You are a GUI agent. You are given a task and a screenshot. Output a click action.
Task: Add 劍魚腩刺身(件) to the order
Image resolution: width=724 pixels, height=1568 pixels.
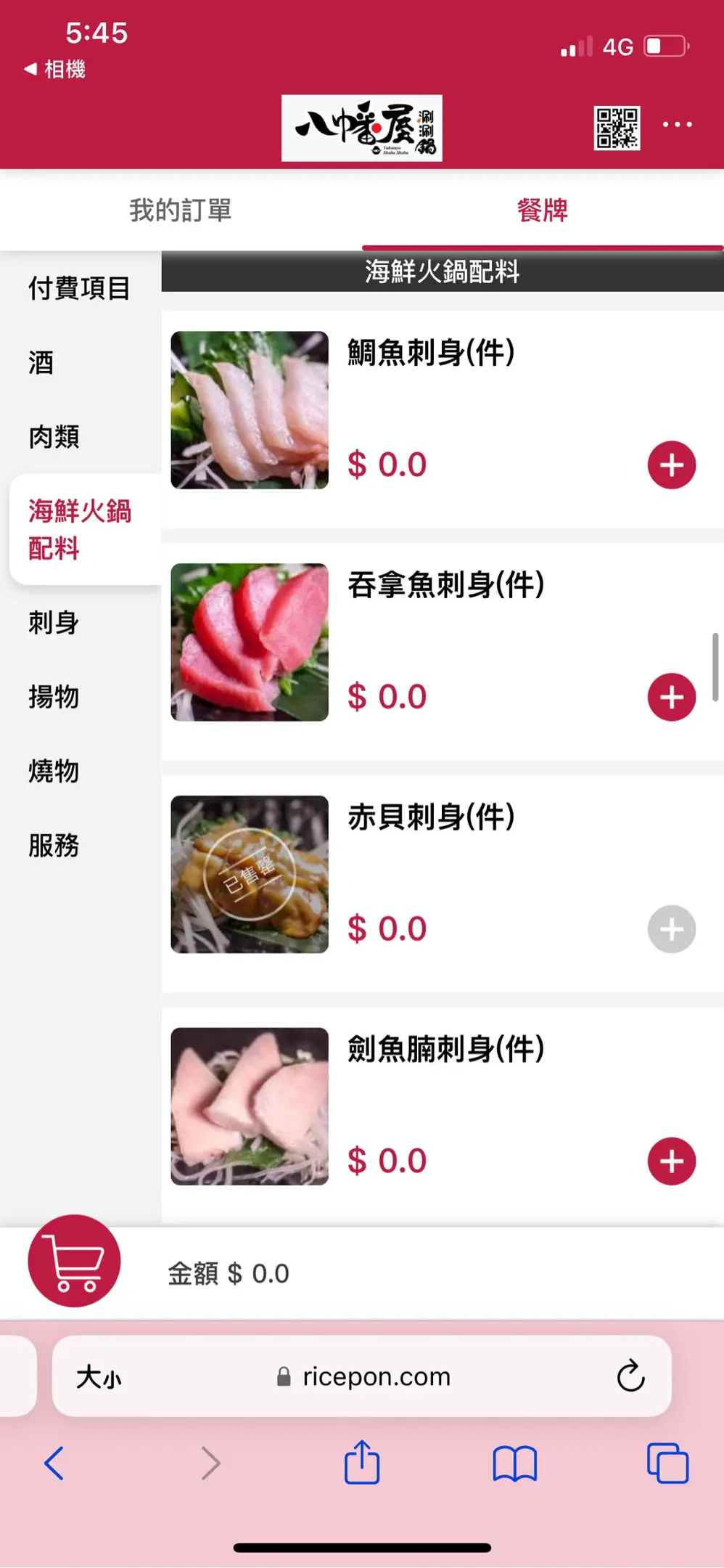coord(671,1161)
